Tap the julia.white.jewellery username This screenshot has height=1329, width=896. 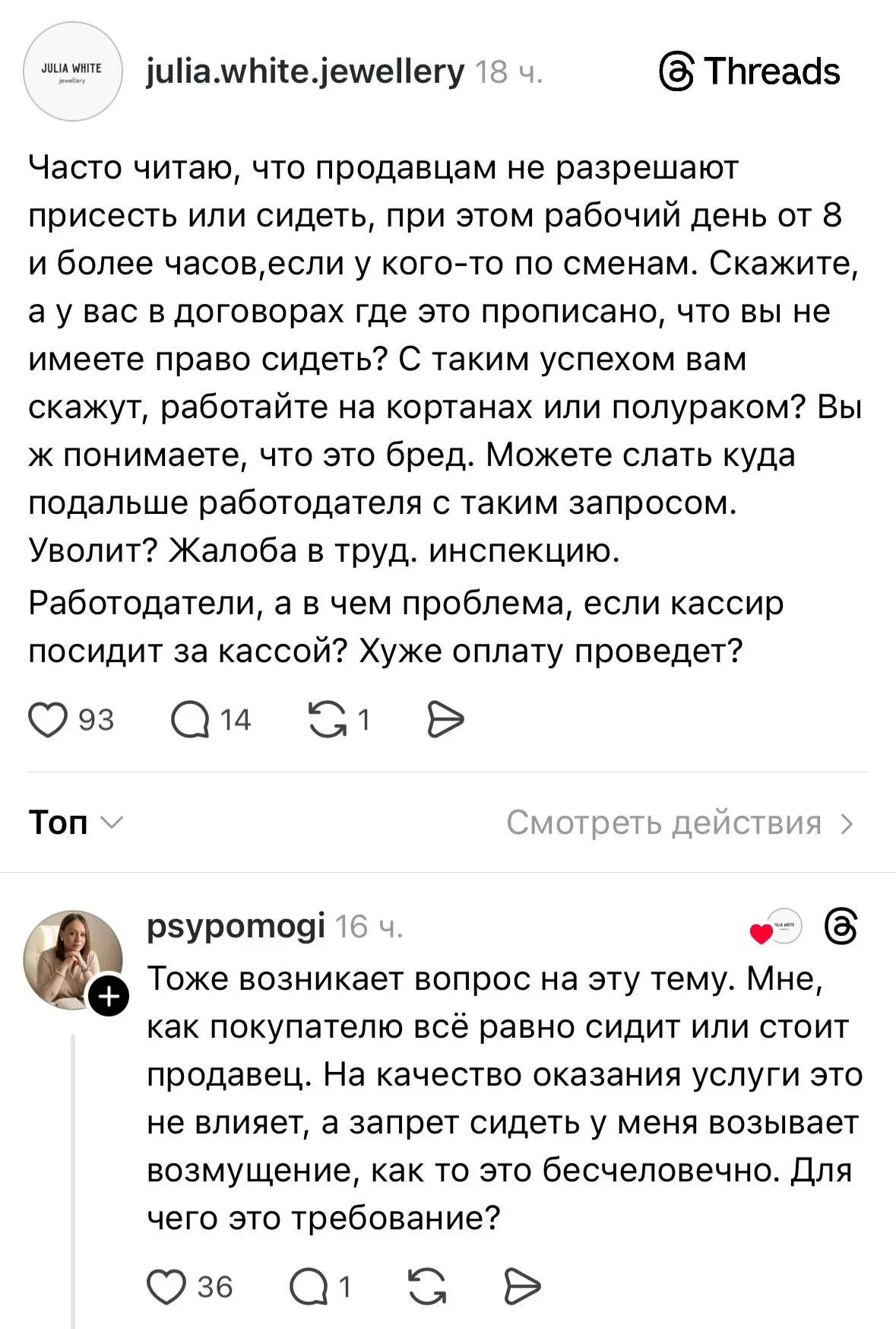click(x=305, y=71)
